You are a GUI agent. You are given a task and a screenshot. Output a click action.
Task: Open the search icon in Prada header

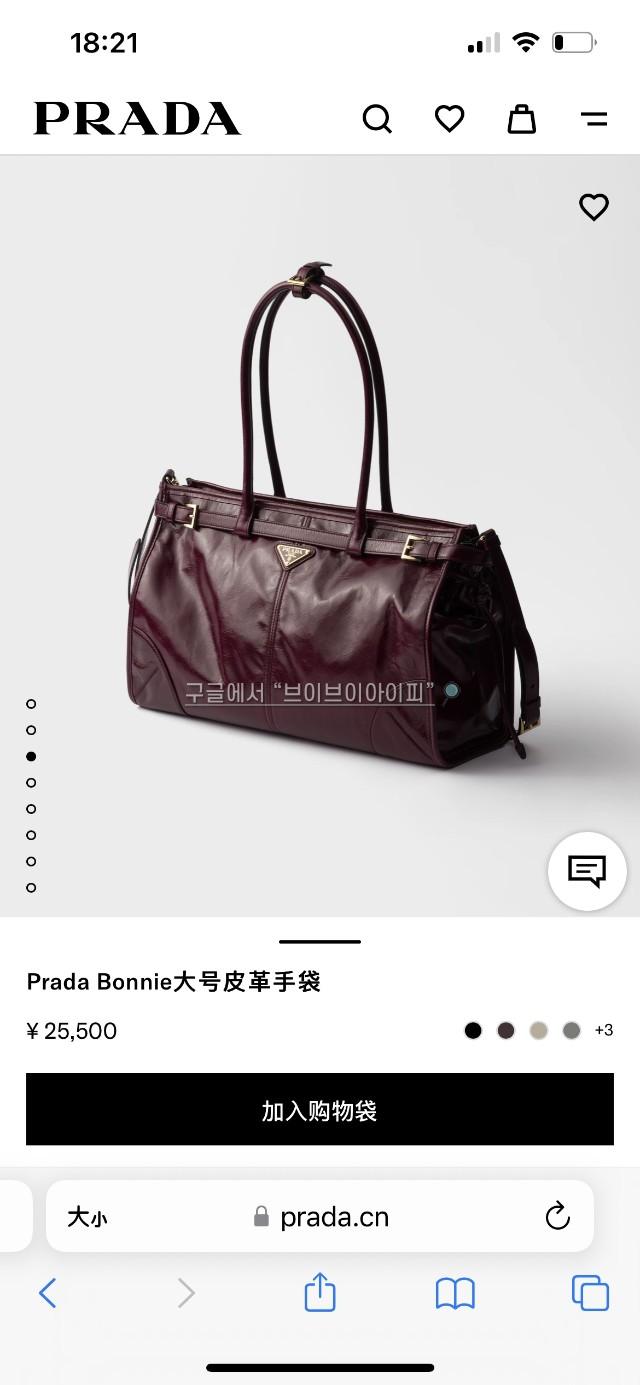pos(377,119)
